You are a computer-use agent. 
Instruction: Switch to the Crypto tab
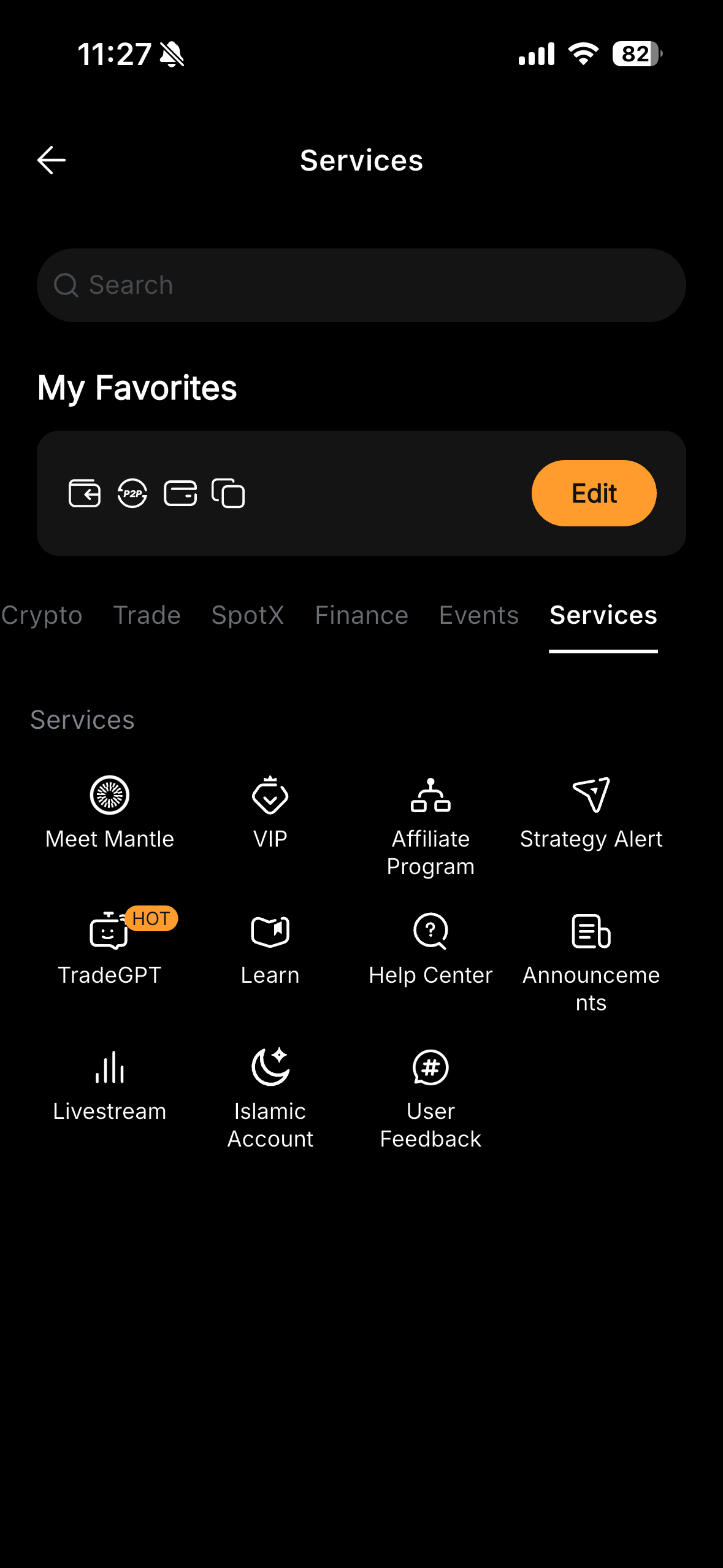coord(40,615)
